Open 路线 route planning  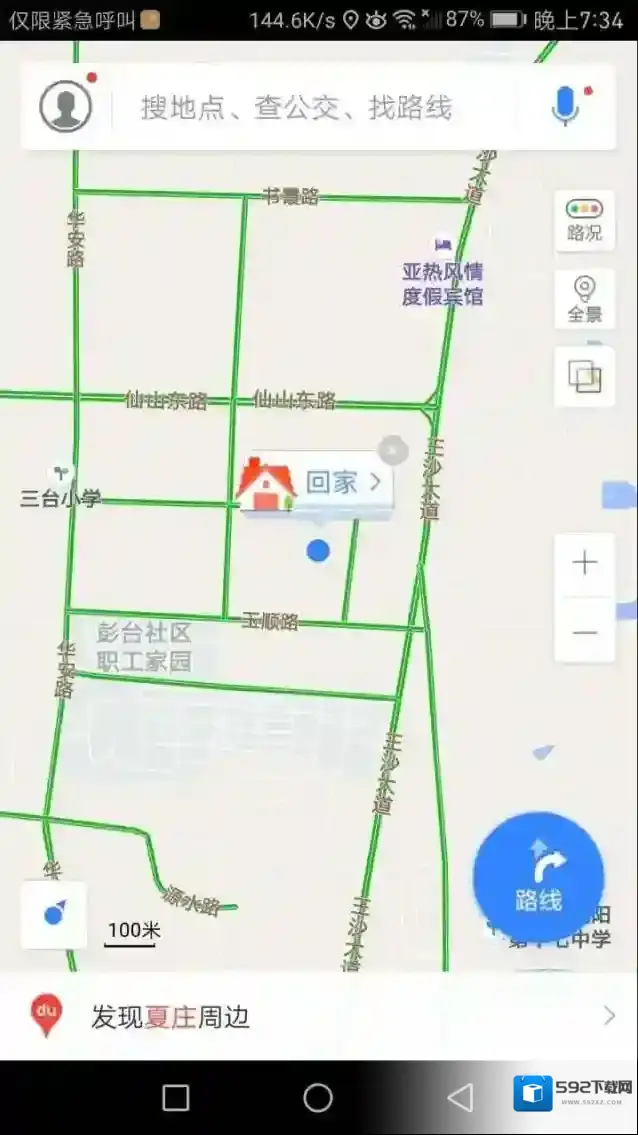point(539,877)
